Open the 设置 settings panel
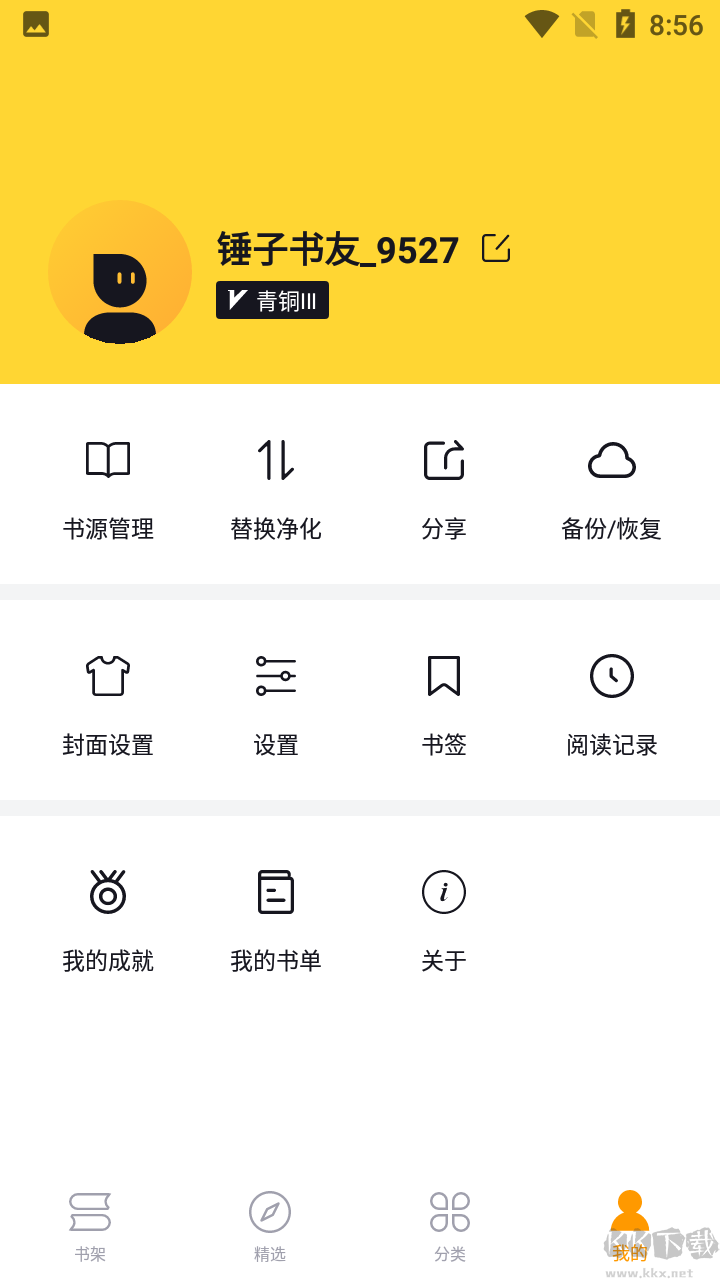720x1280 pixels. point(276,700)
